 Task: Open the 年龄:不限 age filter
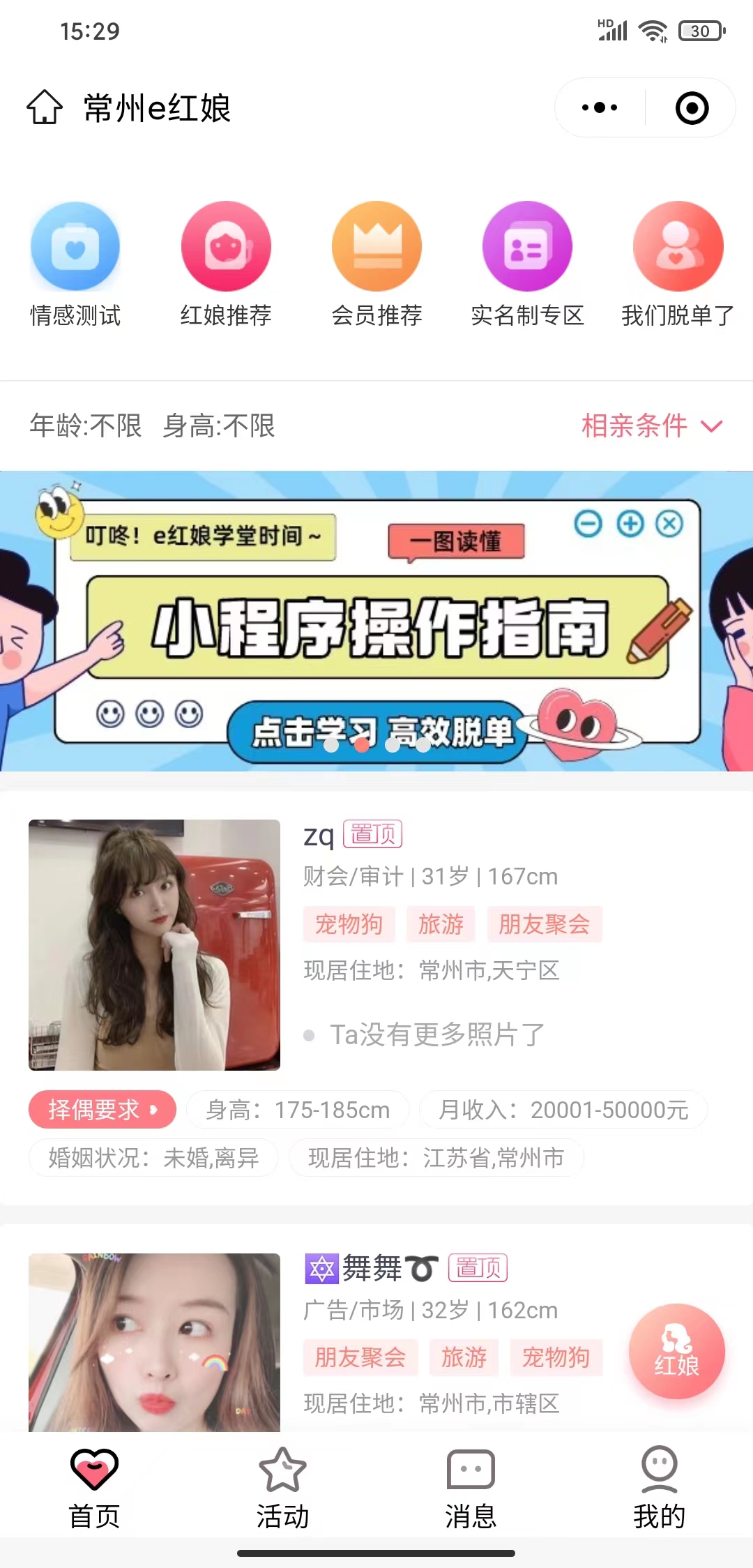pos(85,426)
